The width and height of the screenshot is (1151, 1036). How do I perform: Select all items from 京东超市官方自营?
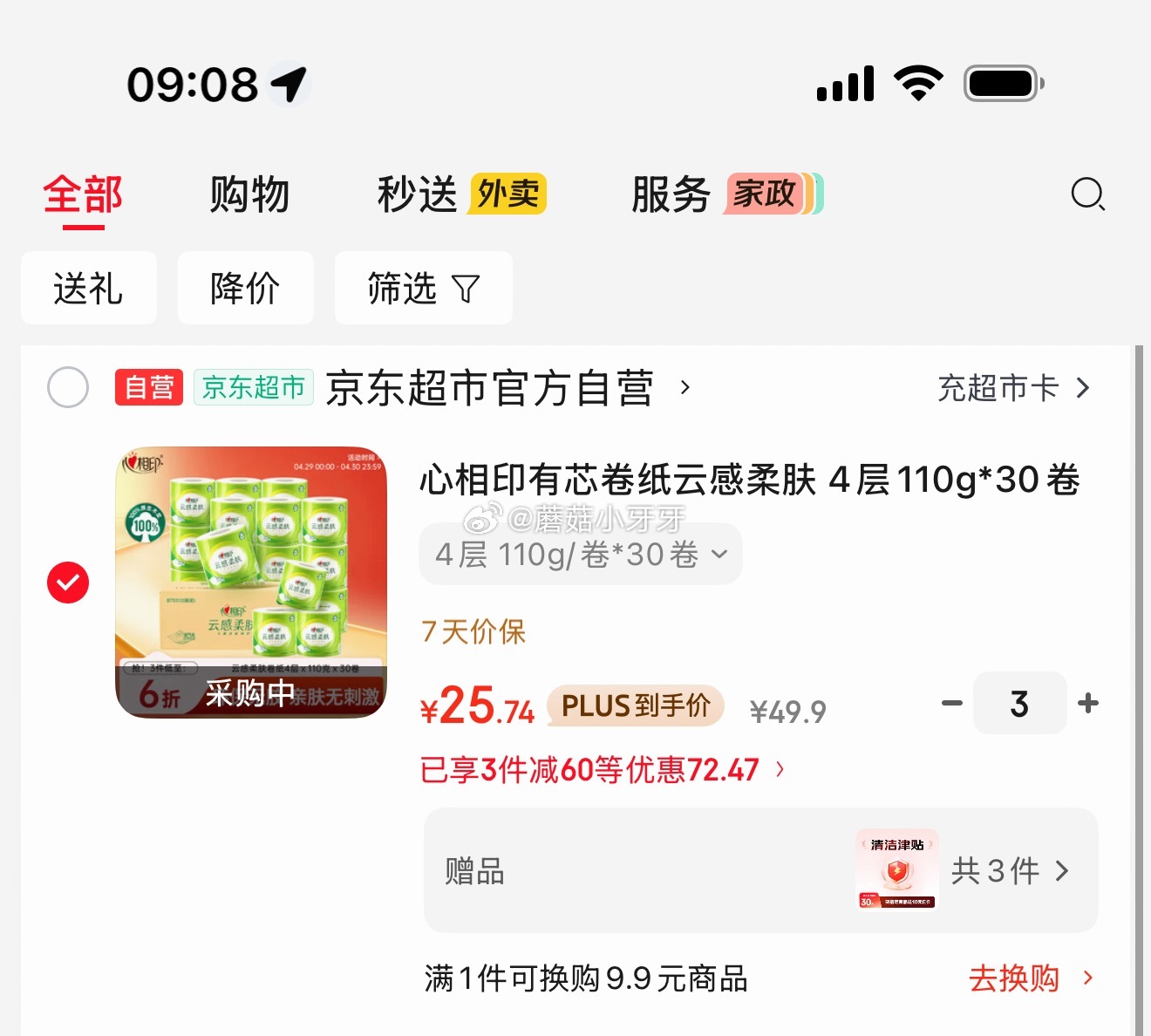coord(68,387)
